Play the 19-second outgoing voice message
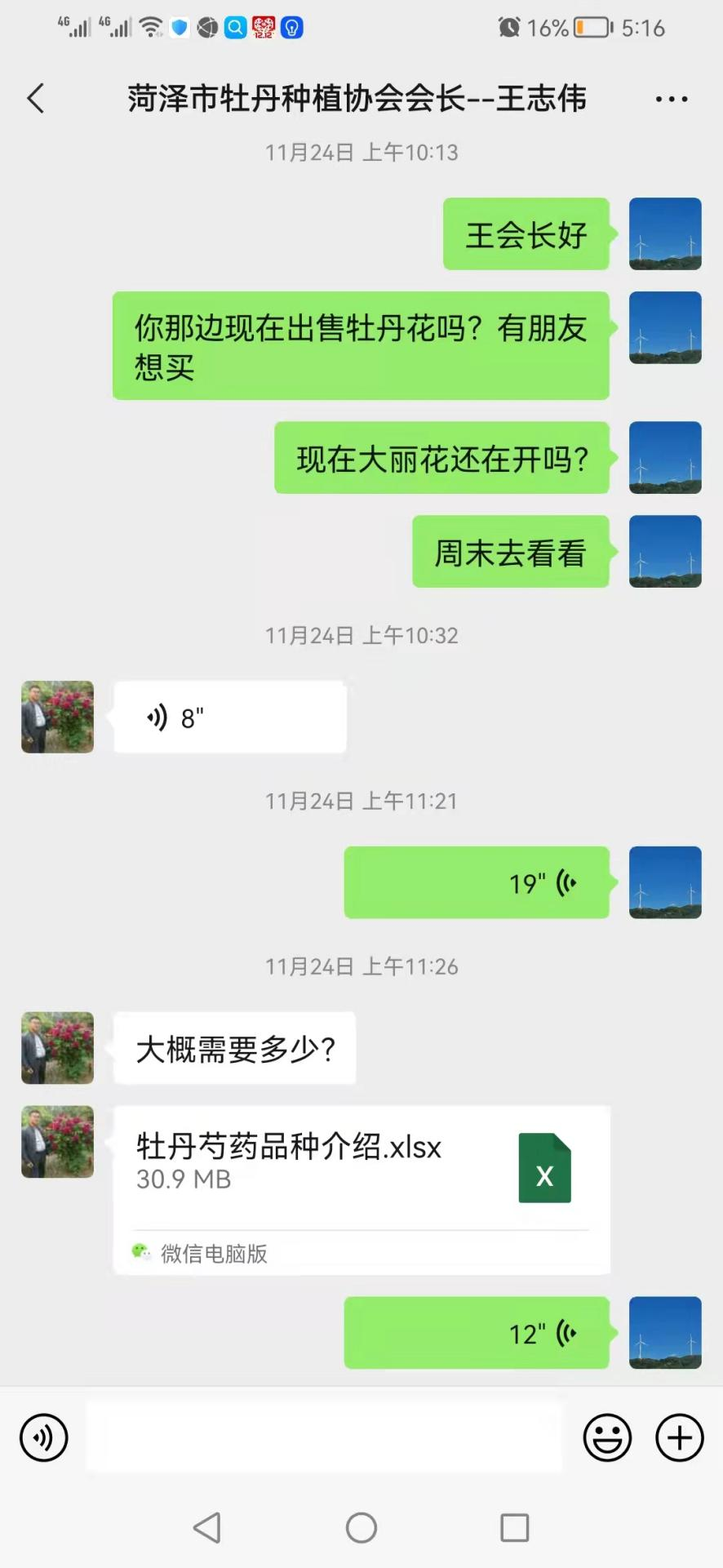The width and height of the screenshot is (723, 1568). pyautogui.click(x=477, y=882)
